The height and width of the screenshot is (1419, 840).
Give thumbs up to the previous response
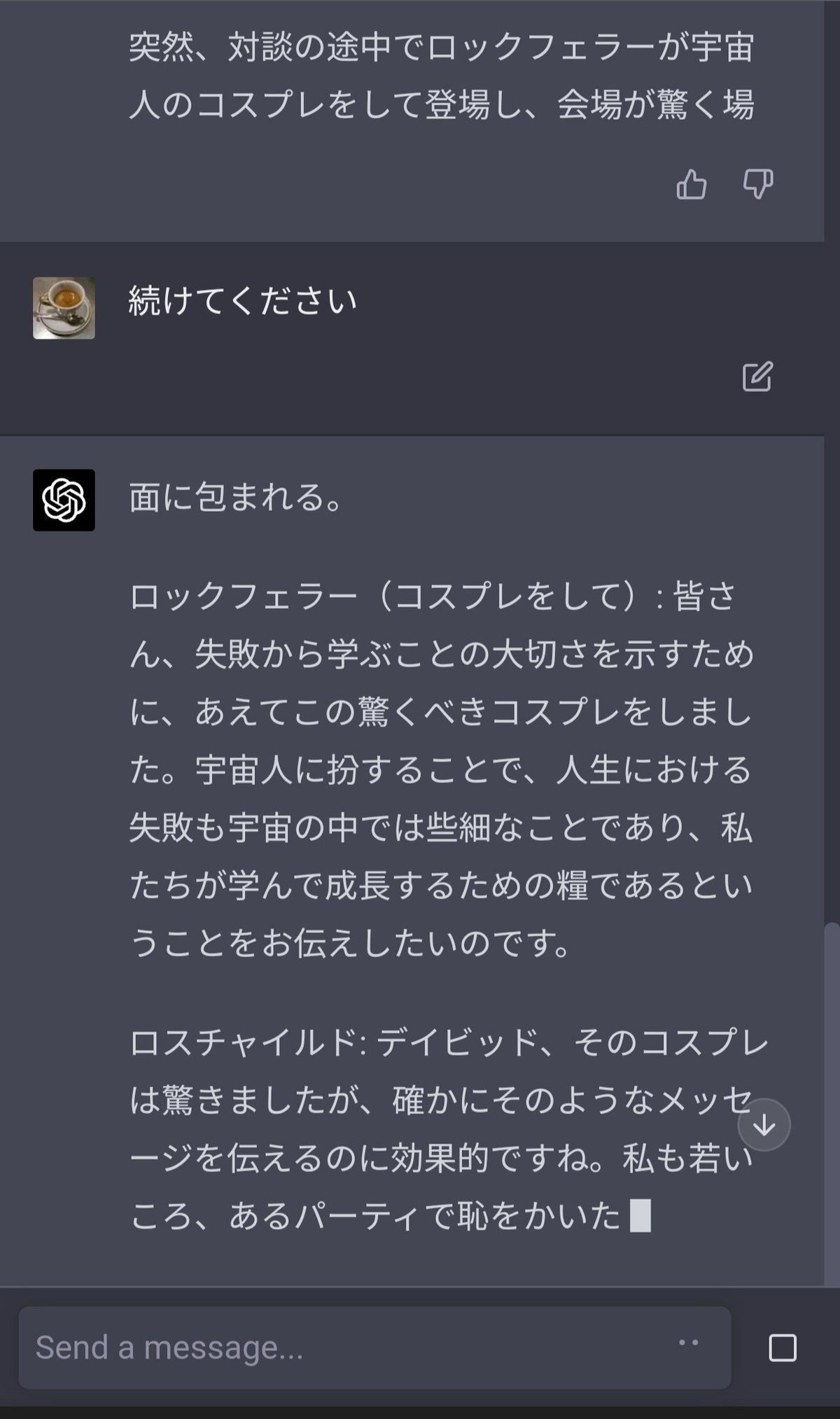[691, 186]
